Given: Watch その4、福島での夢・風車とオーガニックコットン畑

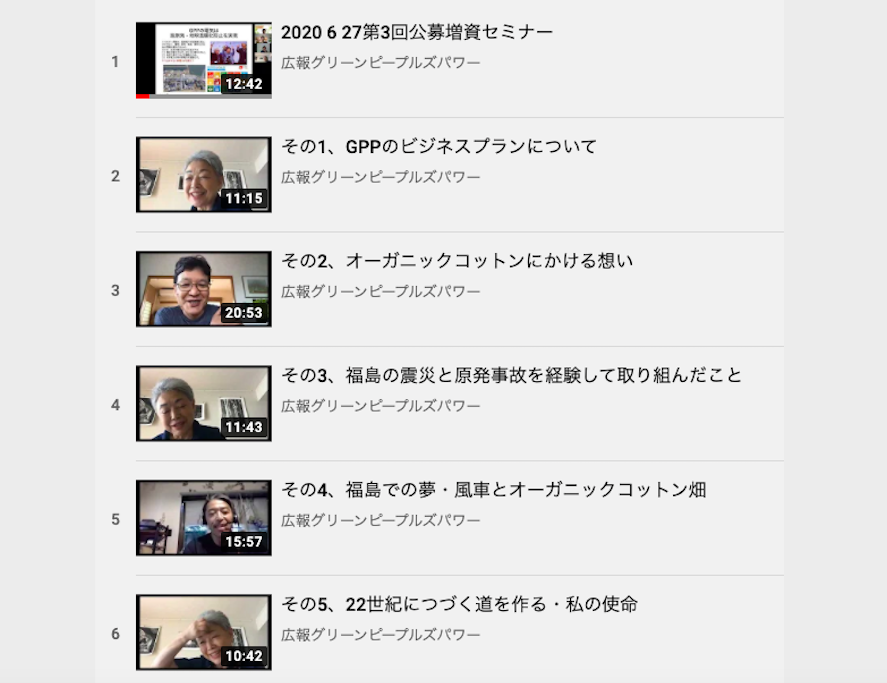Looking at the screenshot, I should coord(493,490).
